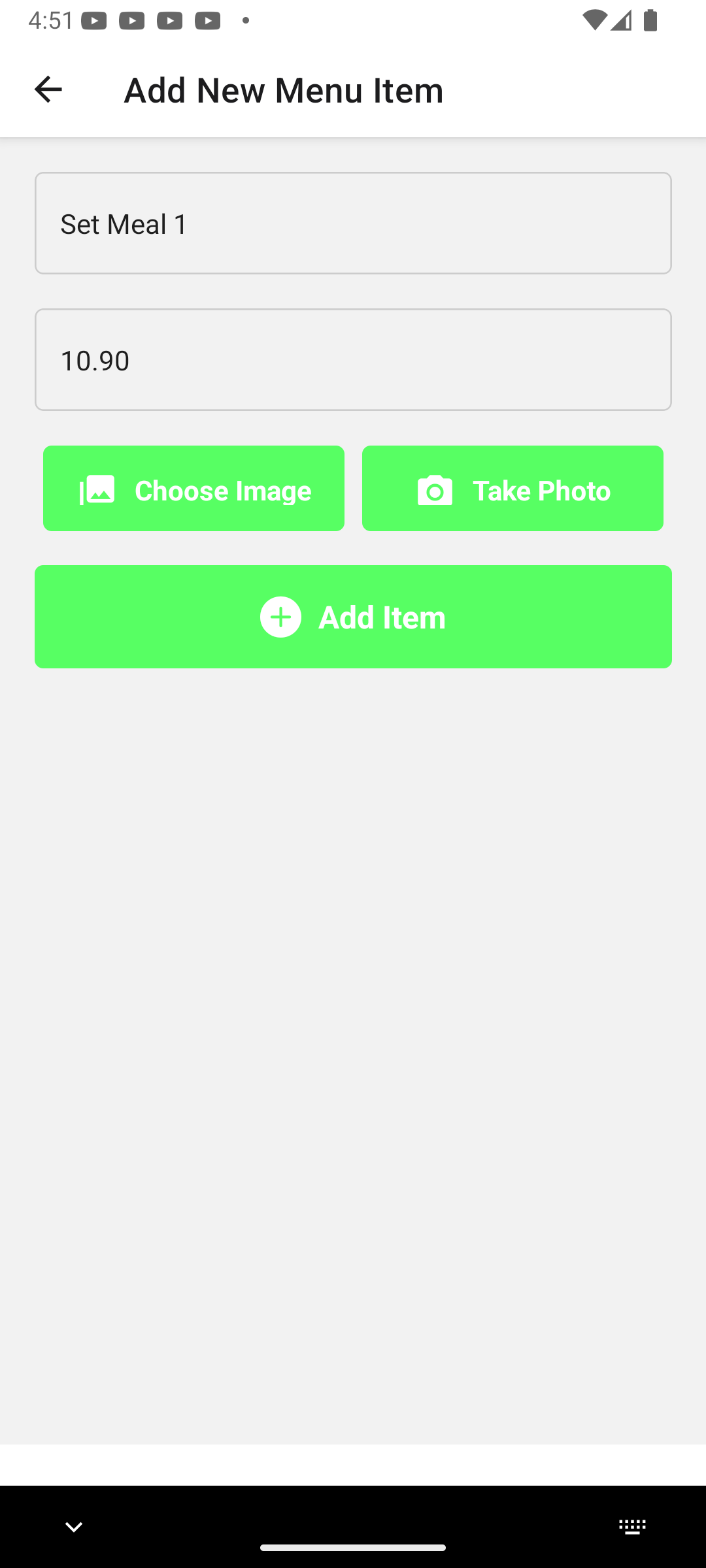Add the new menu item
Screen dimensions: 706x1568
(x=353, y=617)
